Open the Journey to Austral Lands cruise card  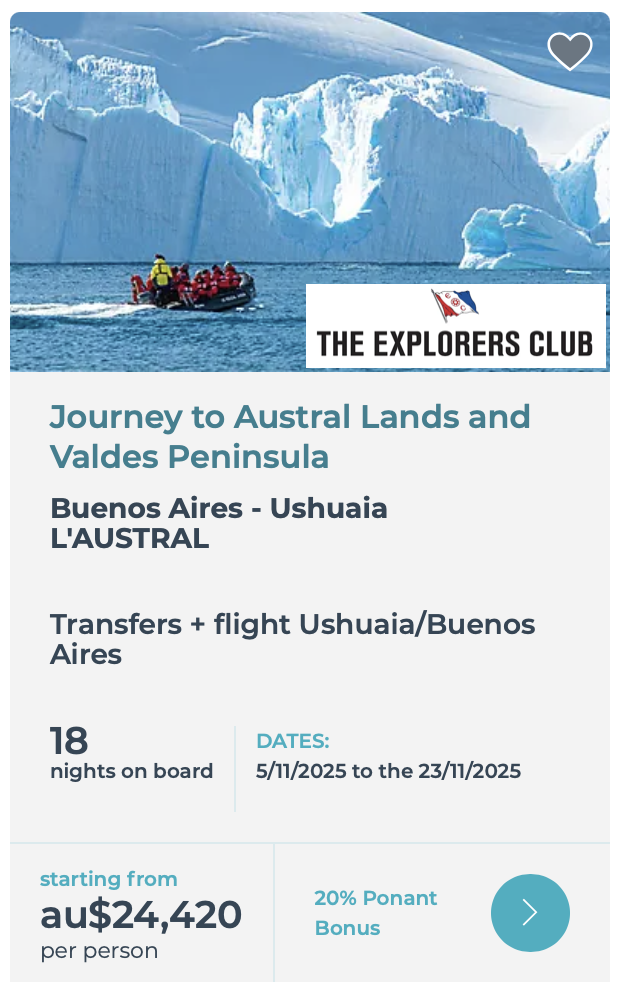[x=290, y=435]
